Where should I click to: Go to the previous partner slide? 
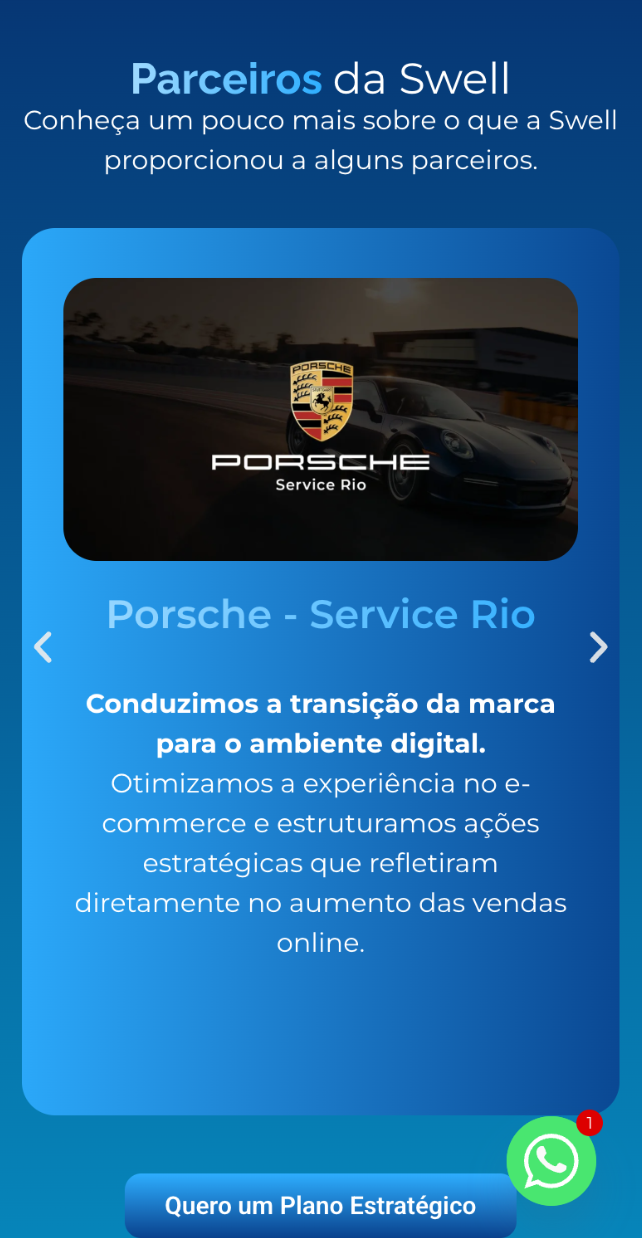[x=43, y=647]
